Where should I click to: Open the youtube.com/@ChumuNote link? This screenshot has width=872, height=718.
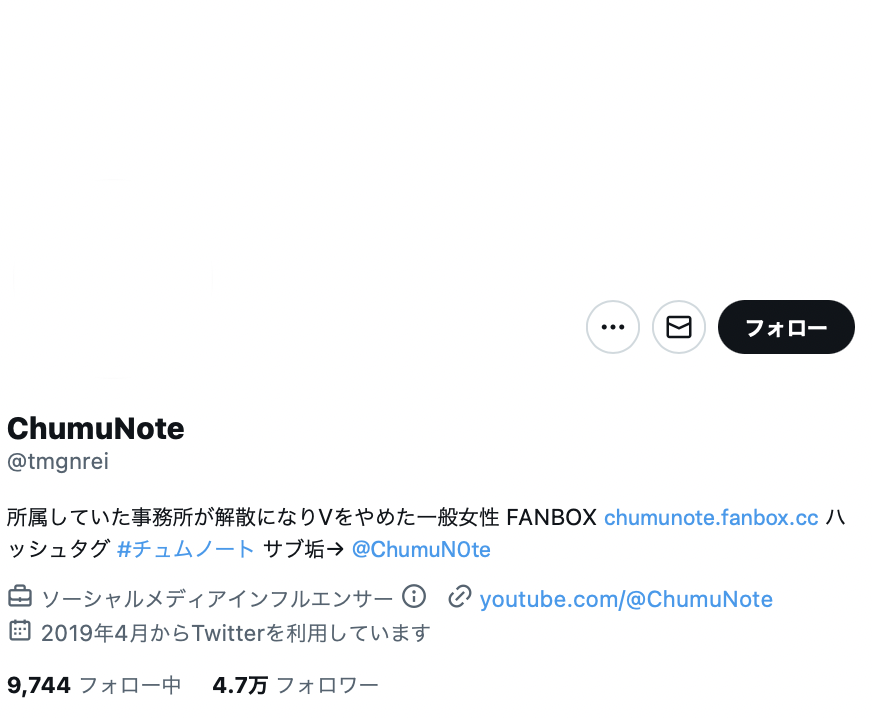coord(626,599)
